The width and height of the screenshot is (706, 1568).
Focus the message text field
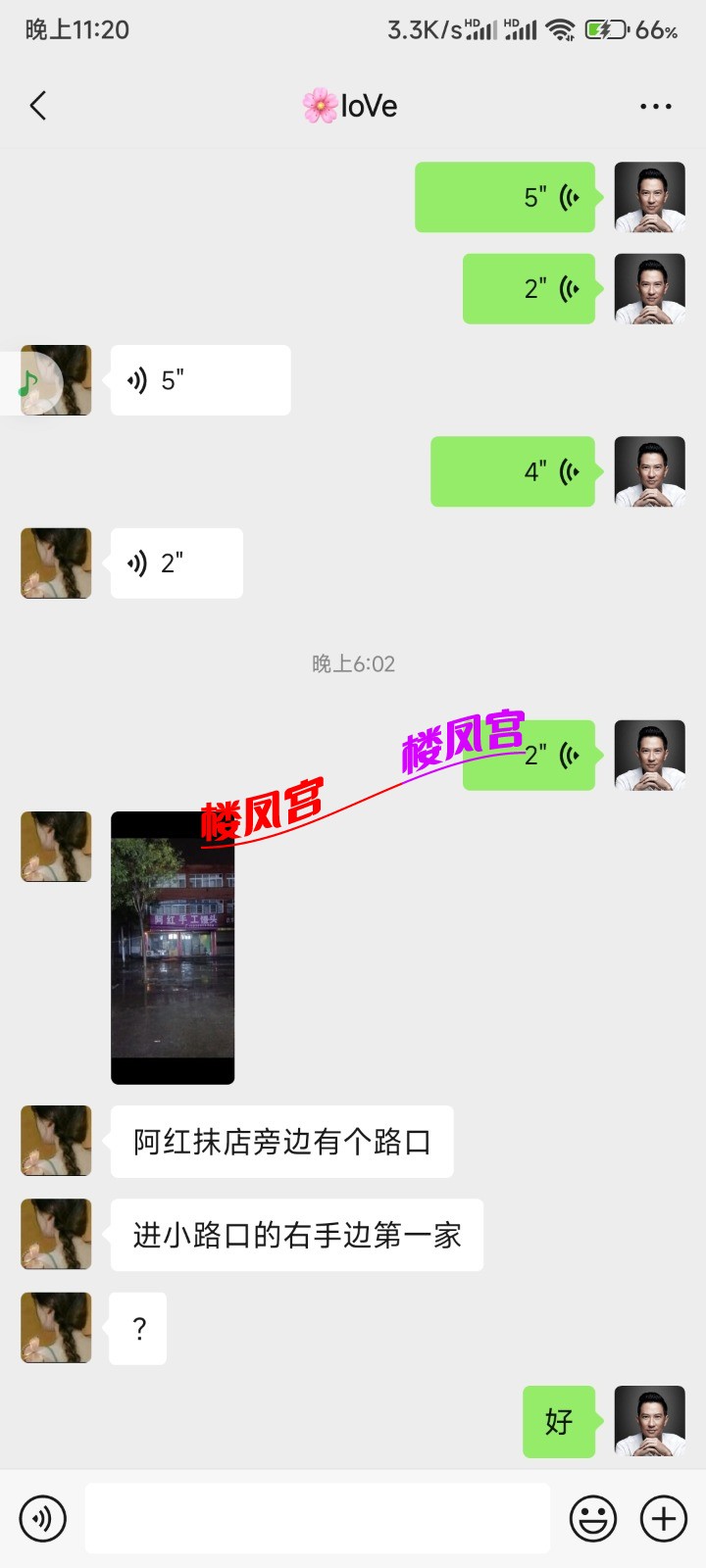click(317, 1518)
